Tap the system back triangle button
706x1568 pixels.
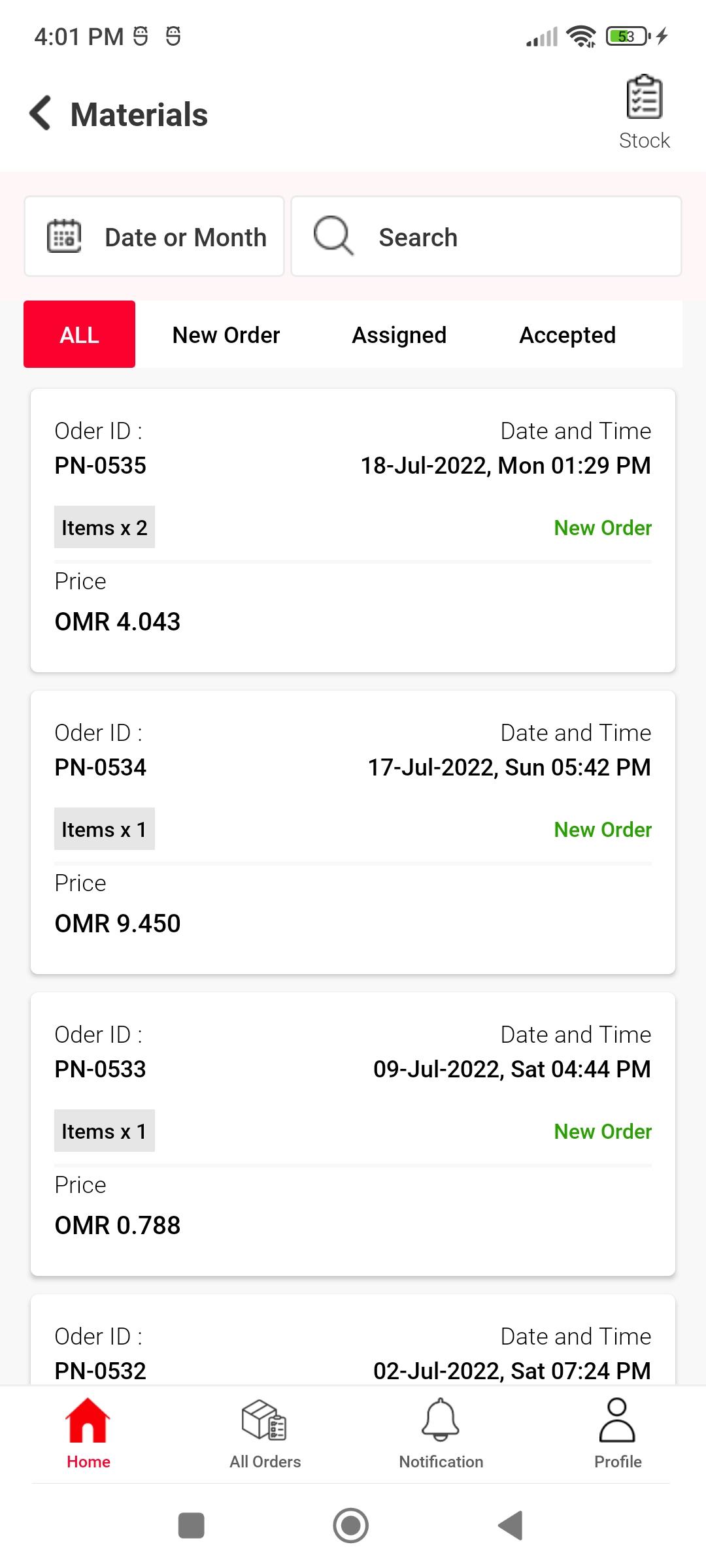[511, 1526]
